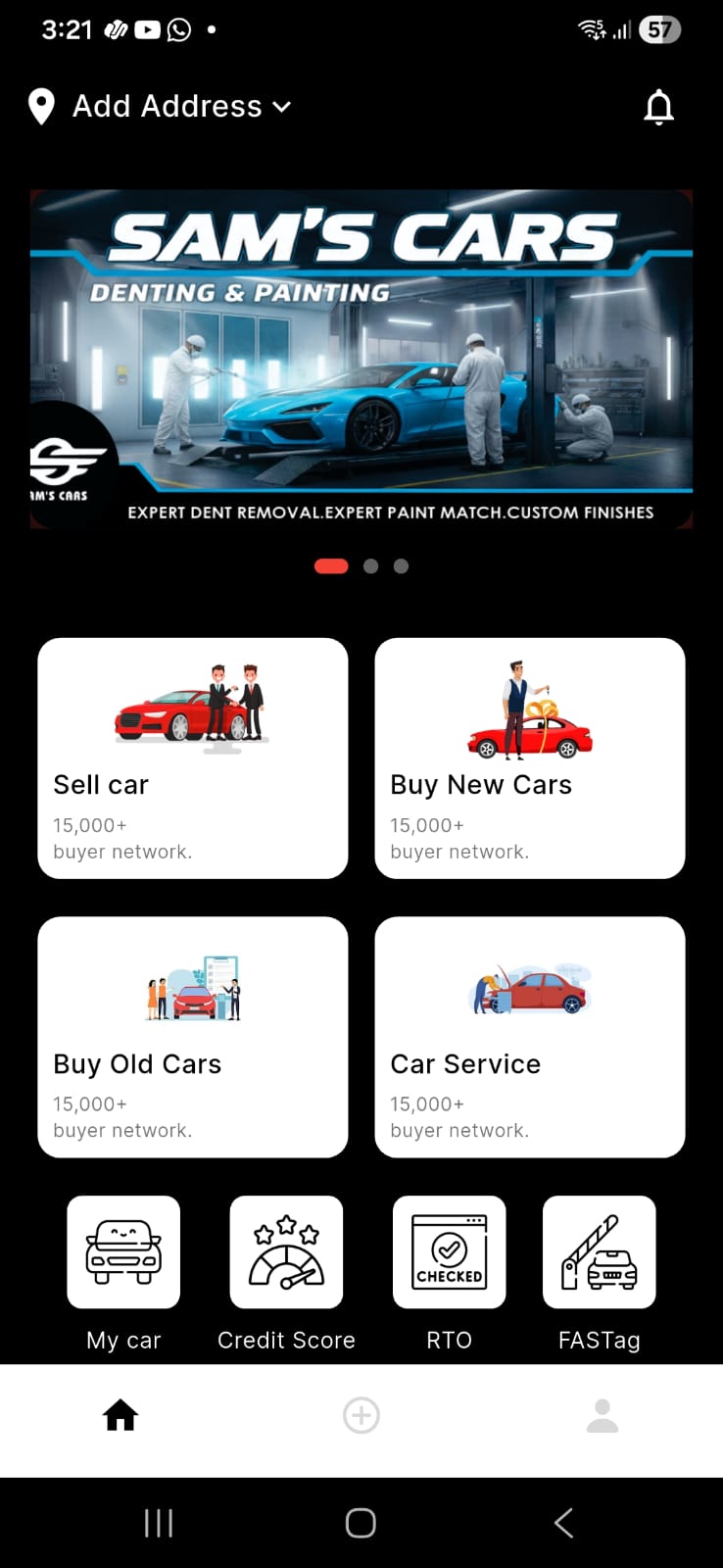
Task: Open the SAM'S CARS promotional banner
Action: 361,361
